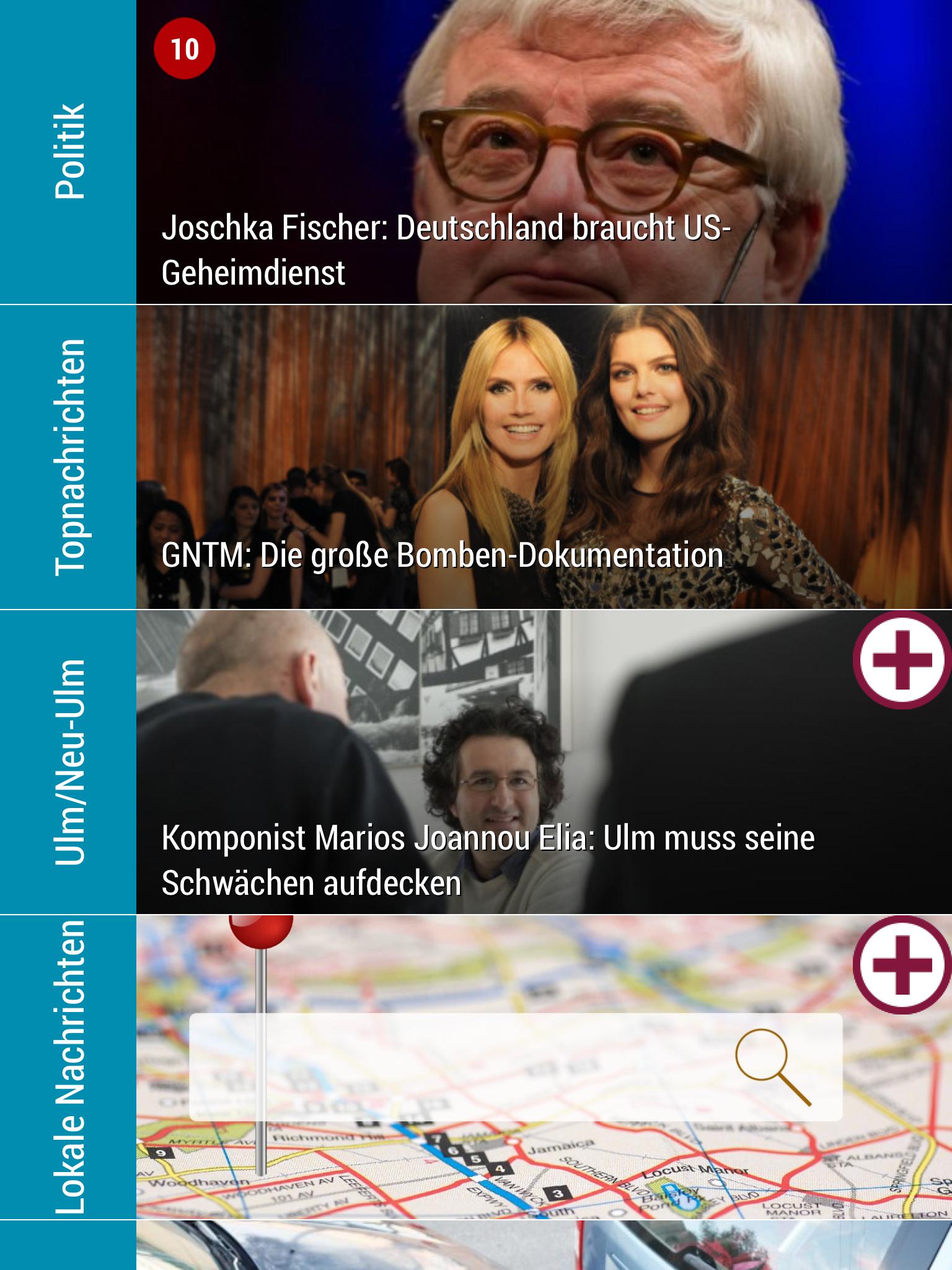This screenshot has width=952, height=1270.
Task: Open the GNTM Bomben-Dokumentation article
Action: [x=442, y=556]
